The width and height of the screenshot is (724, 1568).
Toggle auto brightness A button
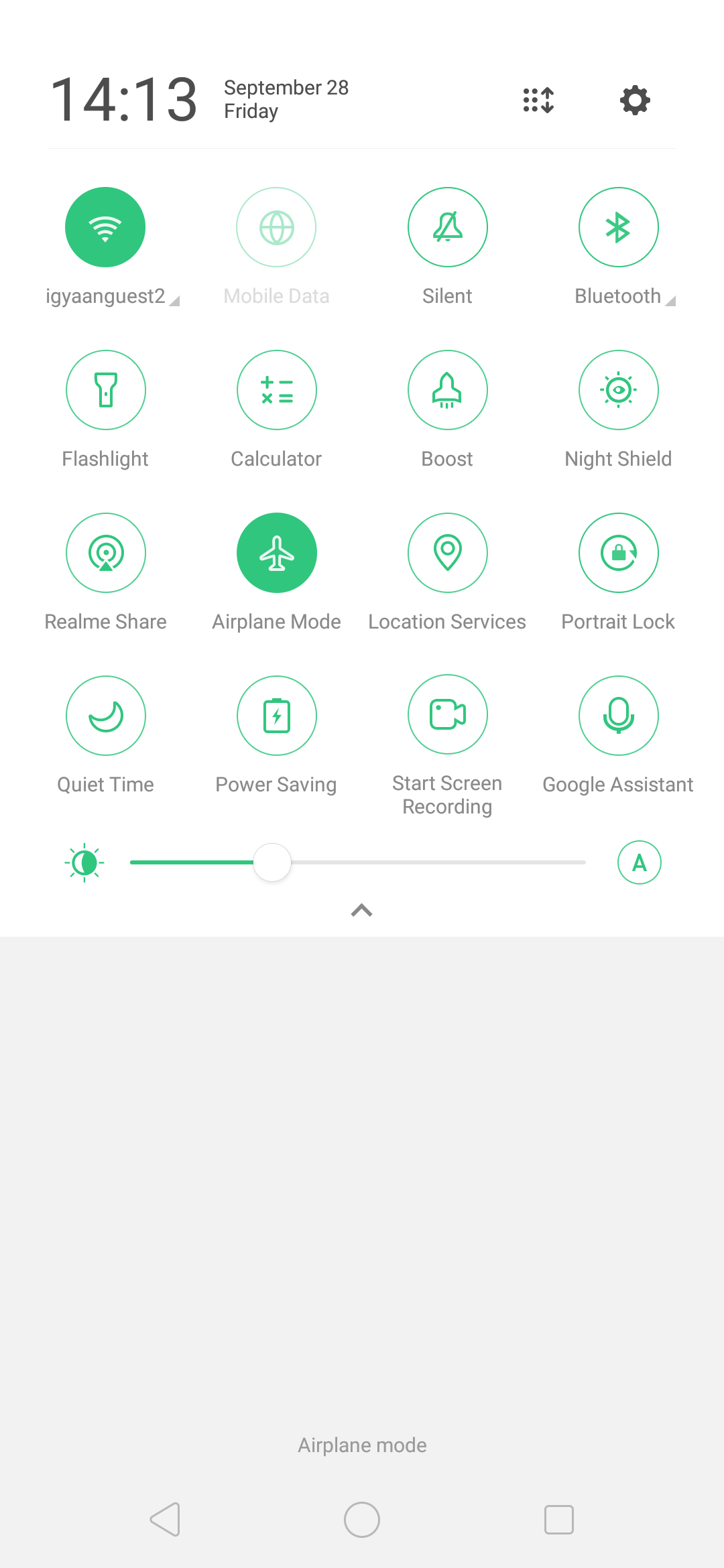[639, 862]
